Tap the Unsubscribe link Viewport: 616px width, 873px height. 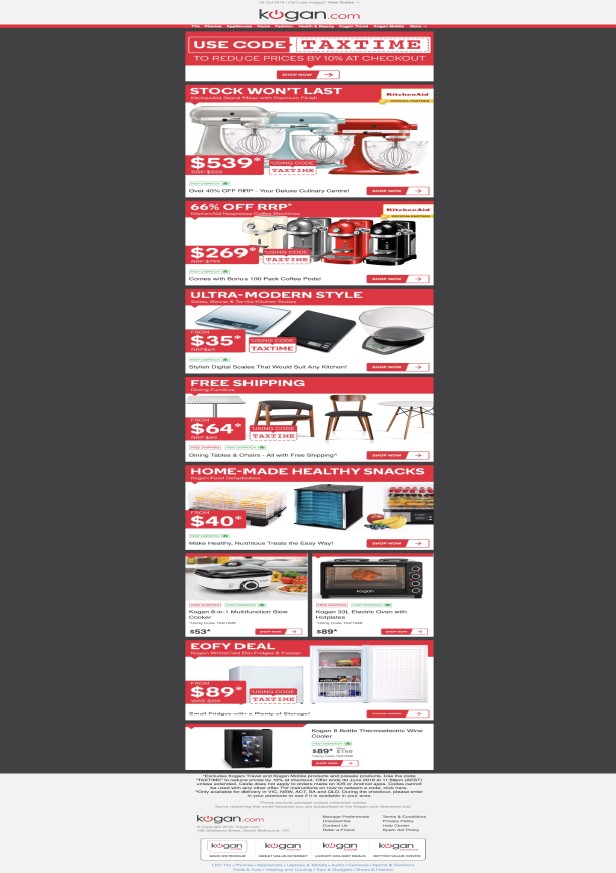point(336,821)
